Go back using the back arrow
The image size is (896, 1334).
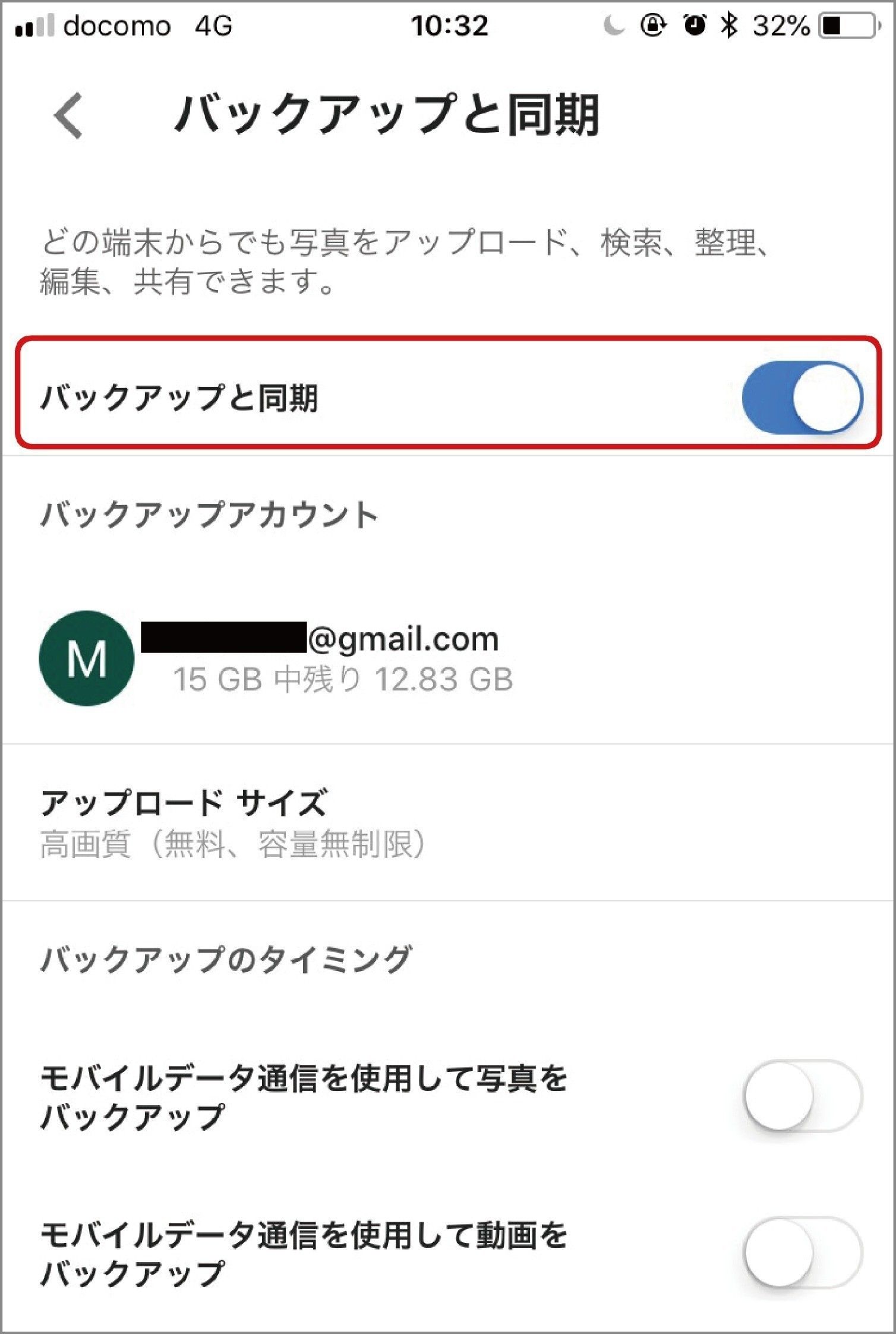[68, 116]
